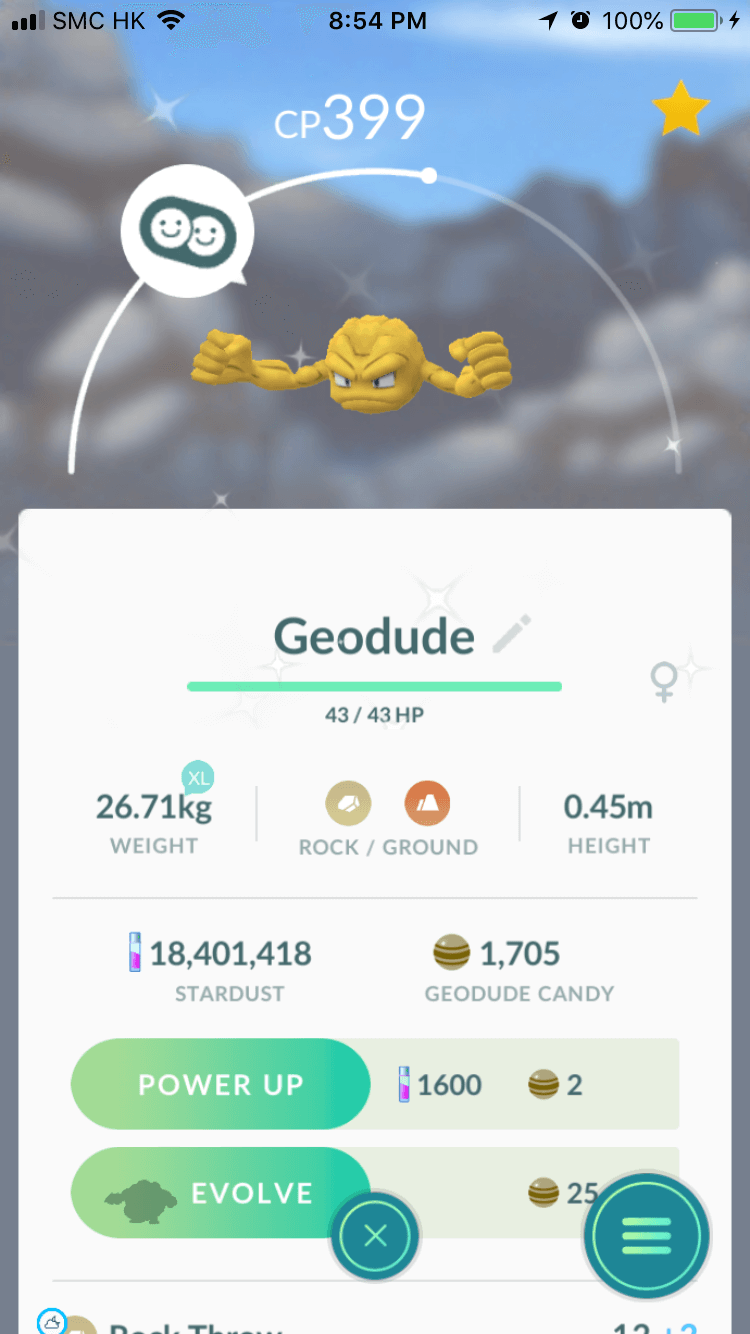Open the buddy speech bubble icon
Viewport: 750px width, 1334px height.
pyautogui.click(x=187, y=232)
